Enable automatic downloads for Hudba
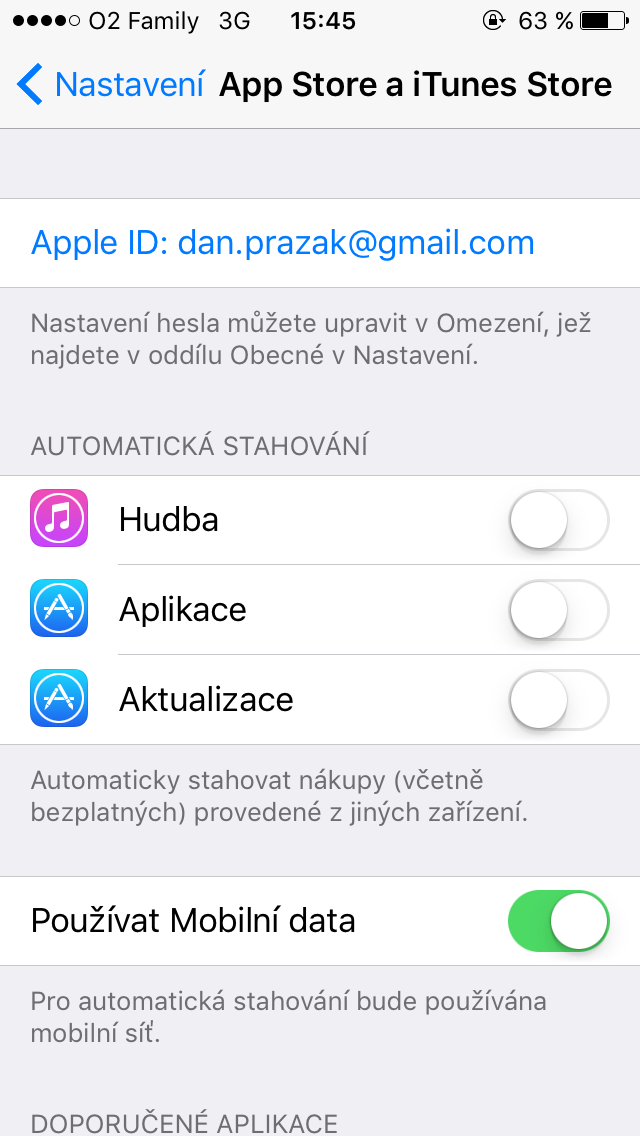Screen dimensions: 640x1136 click(x=558, y=520)
